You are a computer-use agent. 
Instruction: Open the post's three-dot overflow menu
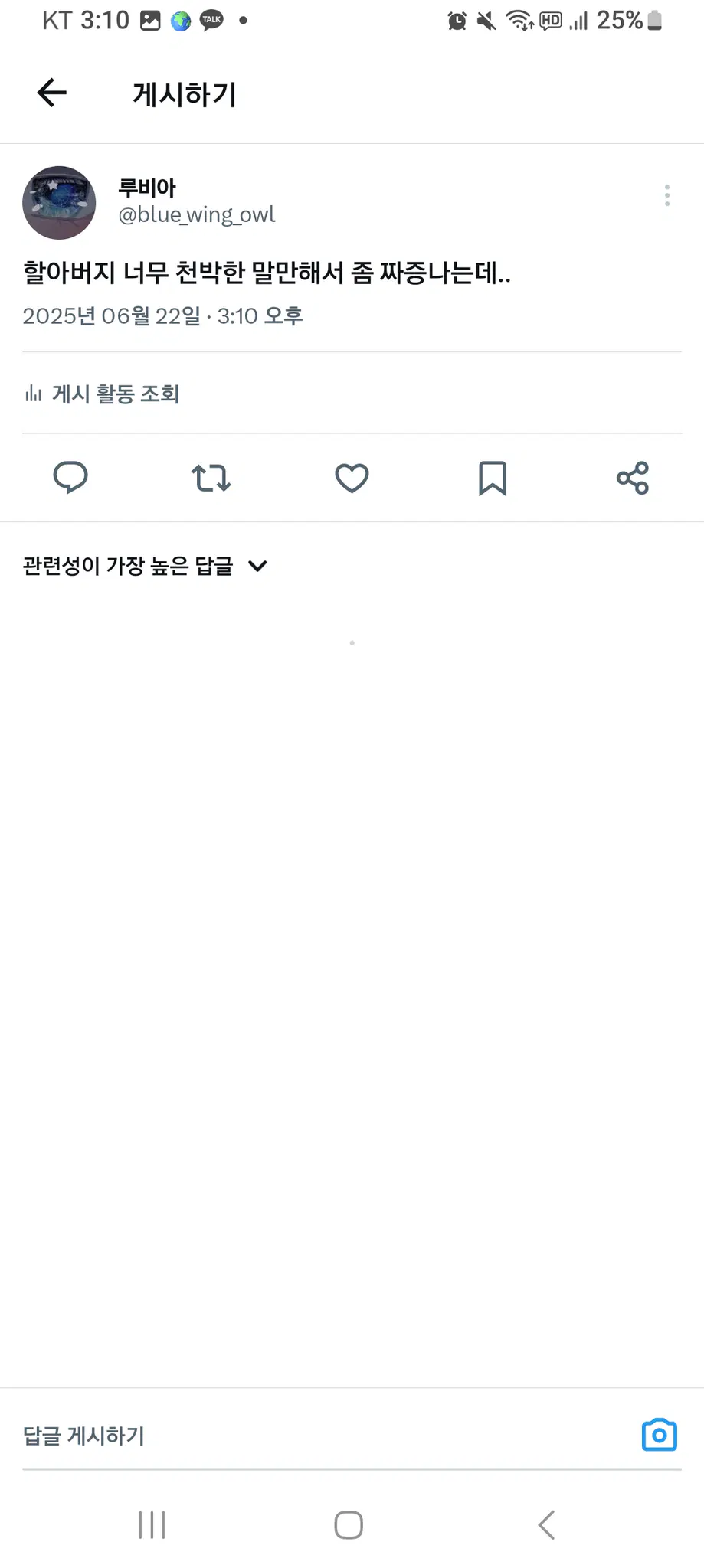(x=667, y=195)
